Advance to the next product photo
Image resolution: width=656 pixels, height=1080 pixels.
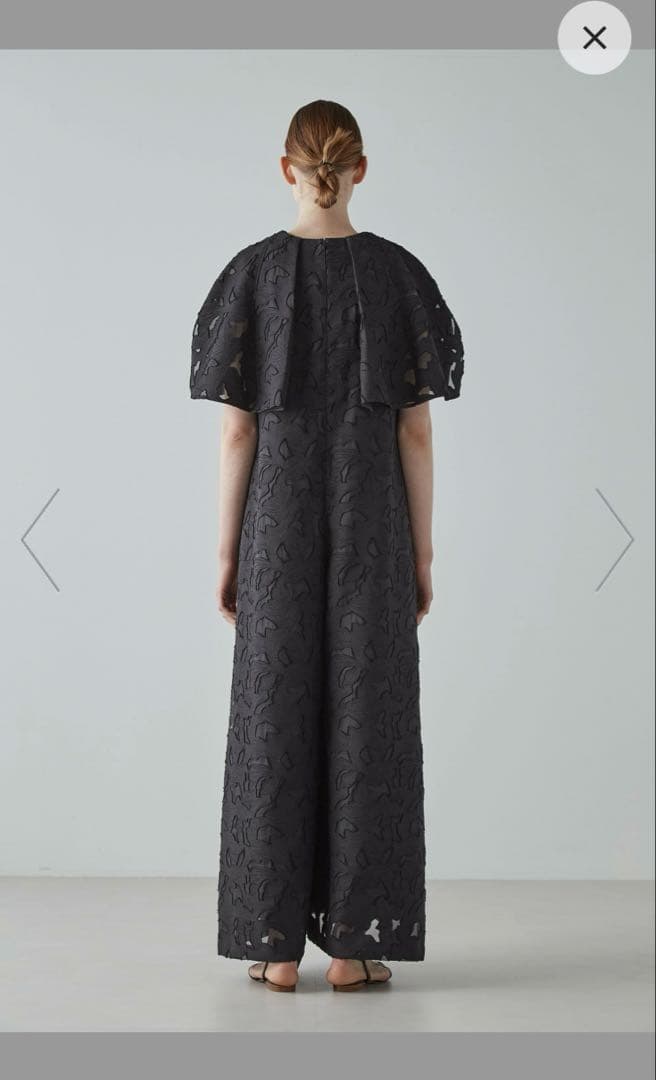614,540
